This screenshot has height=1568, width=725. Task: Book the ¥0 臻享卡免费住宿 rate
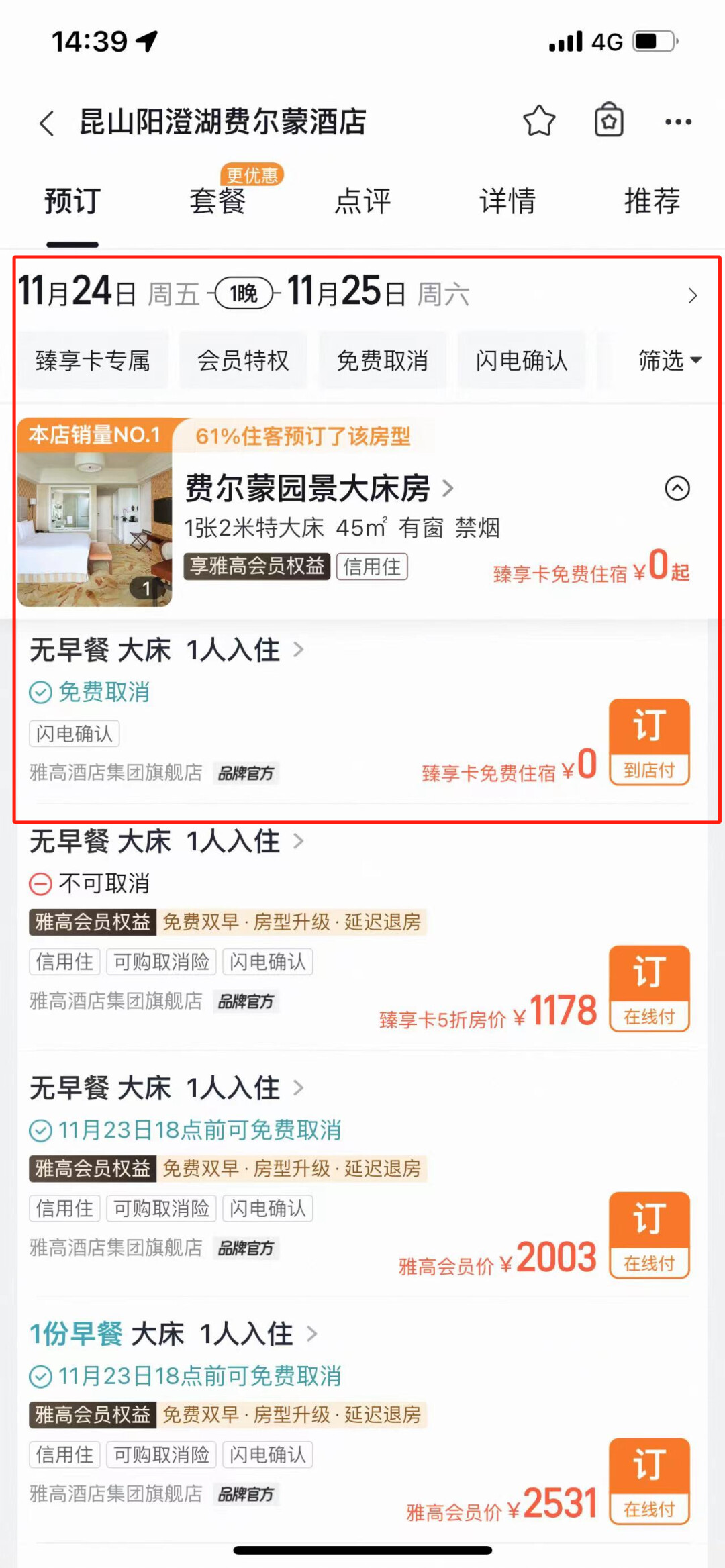point(649,742)
